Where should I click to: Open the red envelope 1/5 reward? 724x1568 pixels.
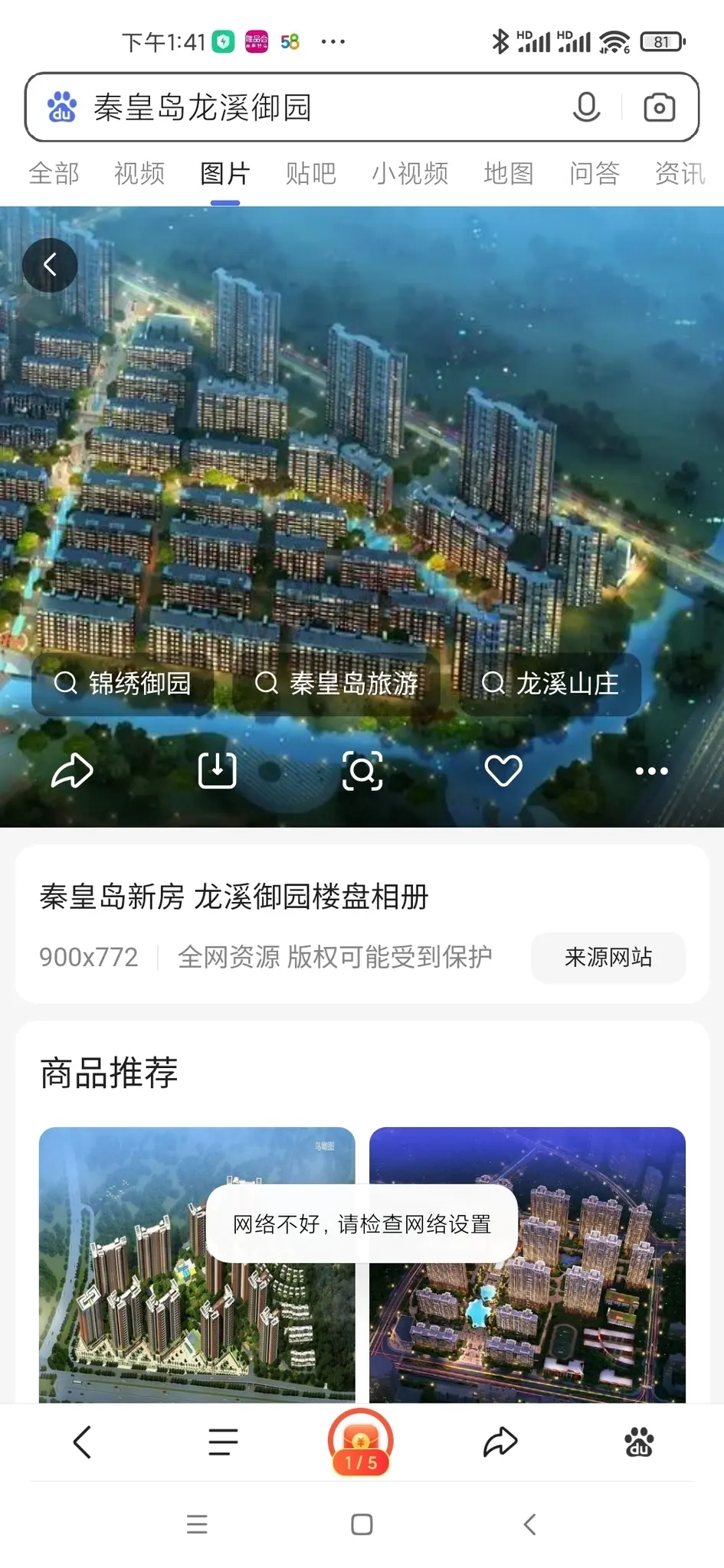[x=361, y=1443]
